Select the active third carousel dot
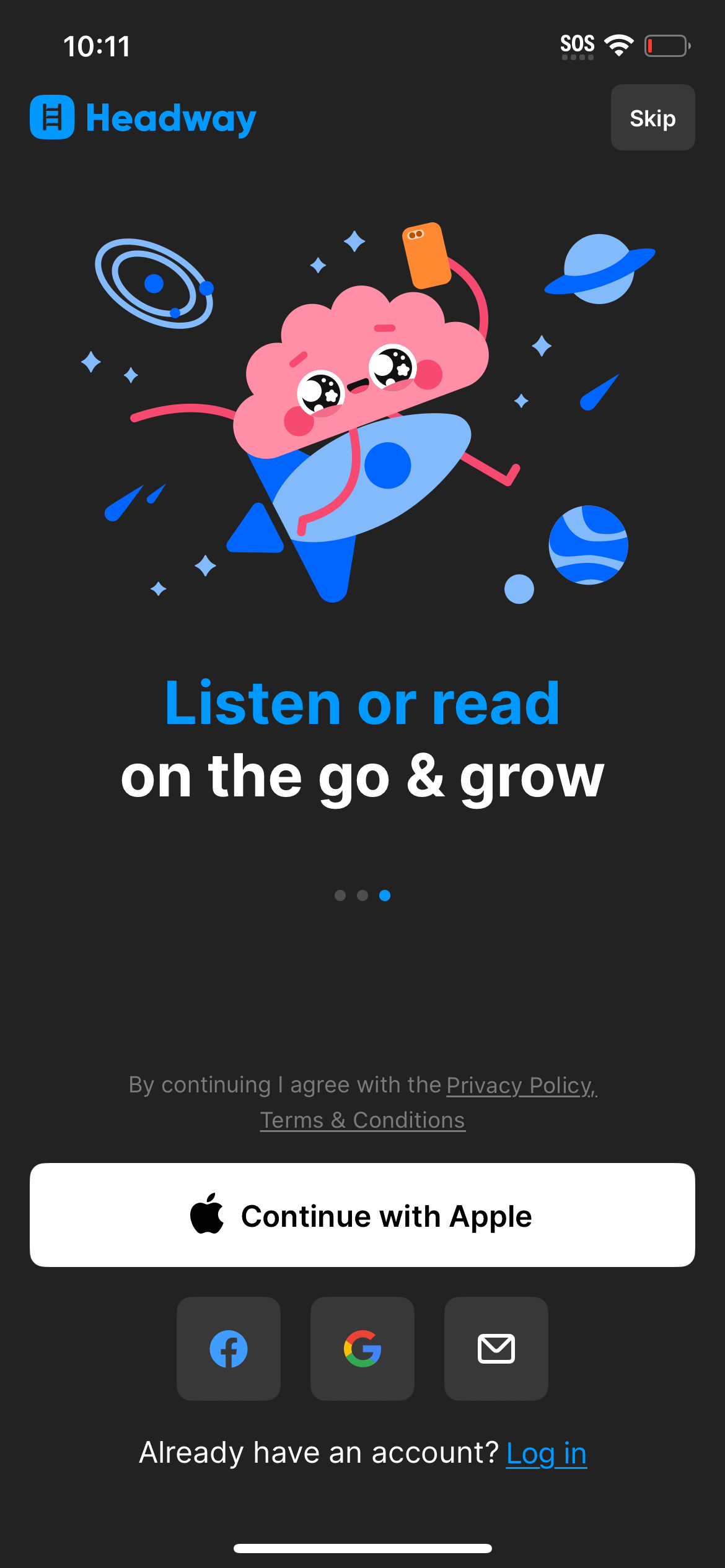 click(x=385, y=895)
